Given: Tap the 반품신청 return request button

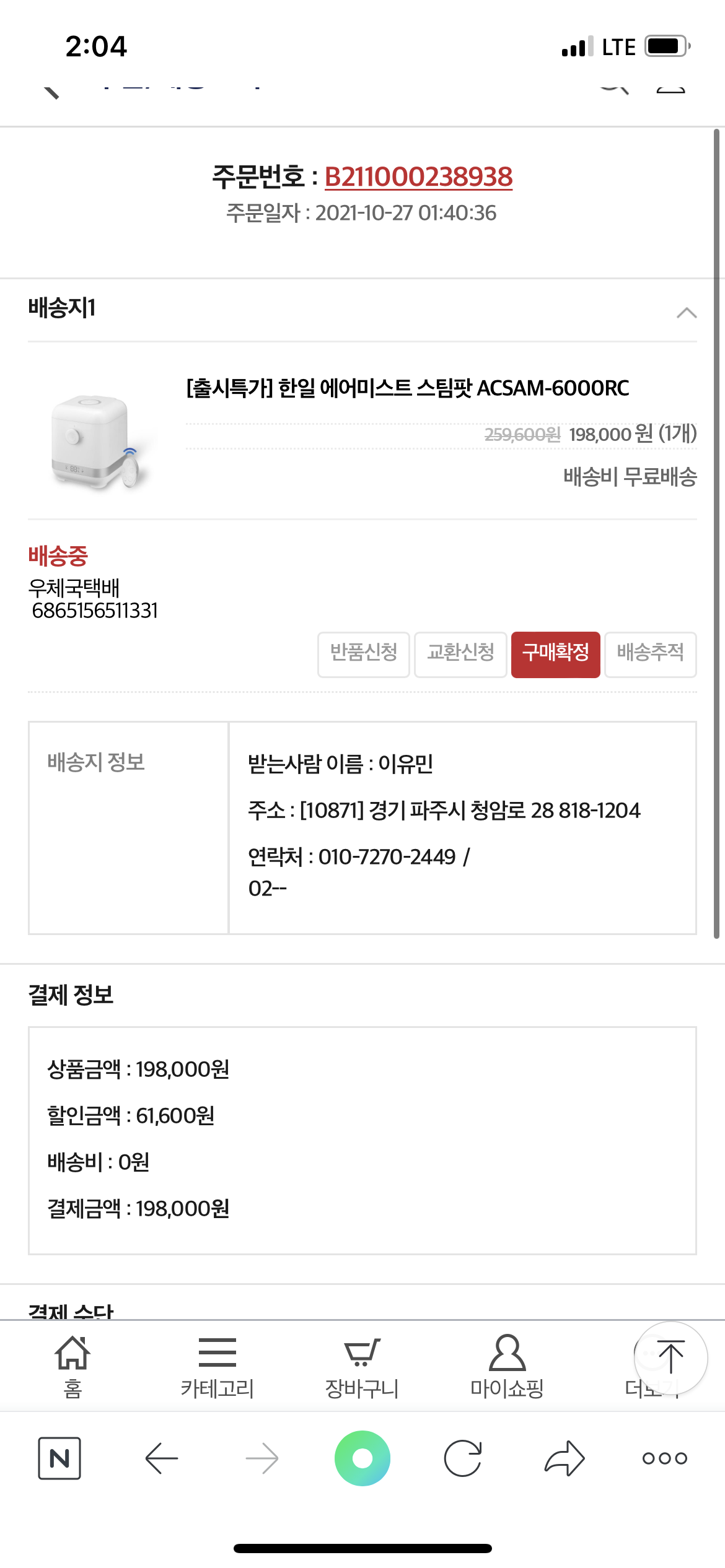Looking at the screenshot, I should pyautogui.click(x=364, y=655).
